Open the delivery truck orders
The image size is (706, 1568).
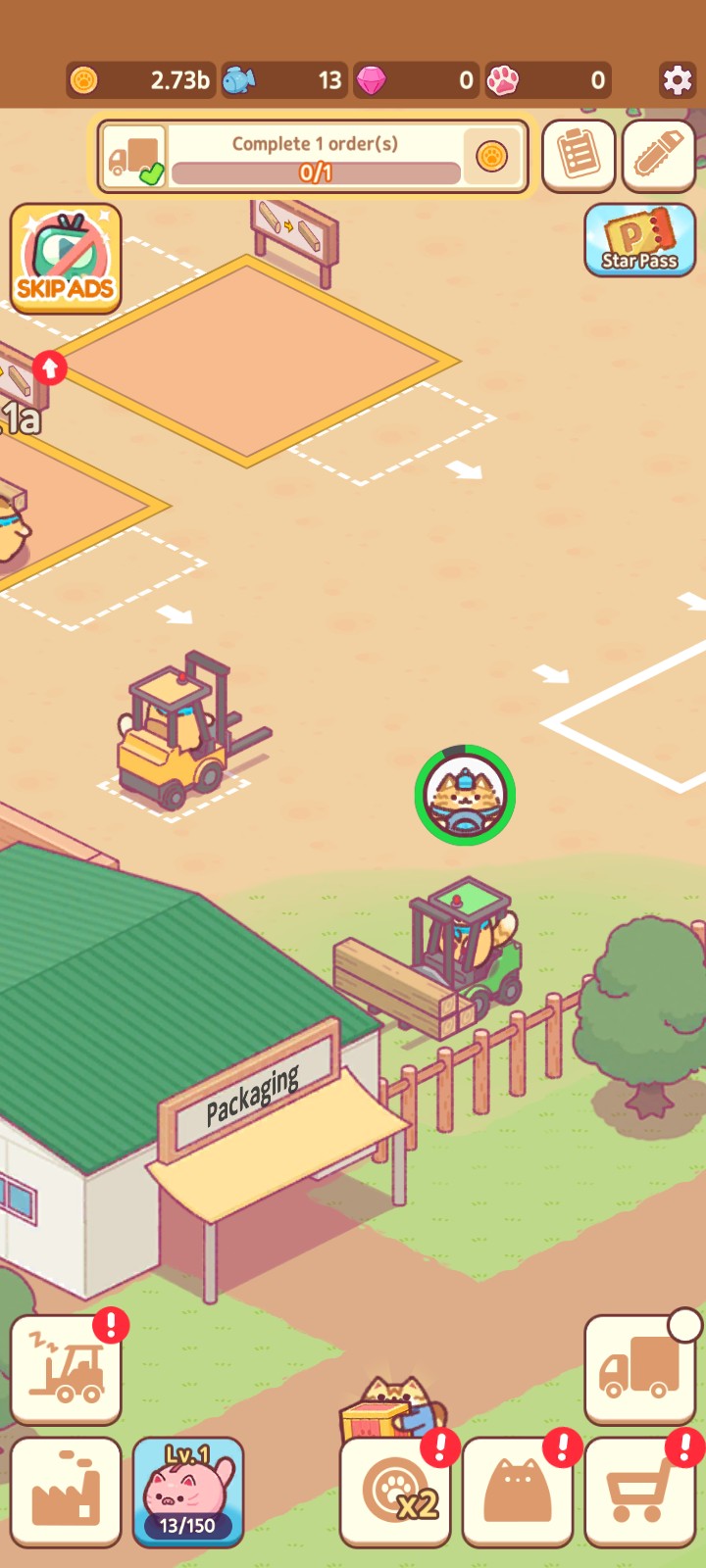point(639,1369)
